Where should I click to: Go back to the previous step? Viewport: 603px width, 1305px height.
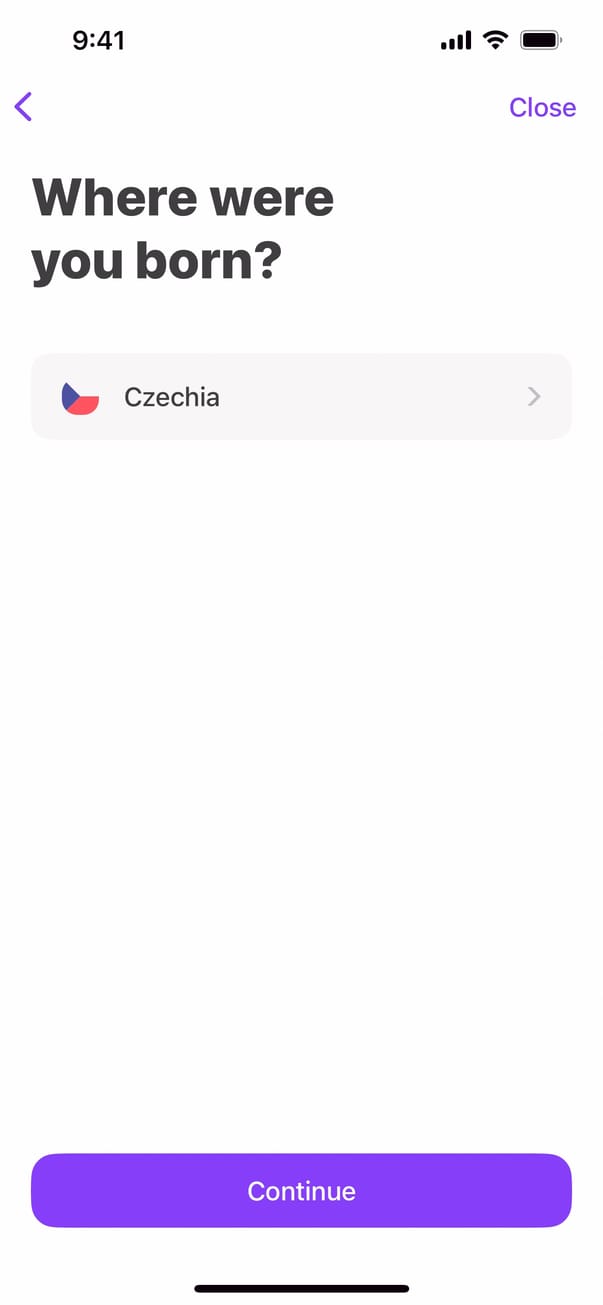[x=24, y=107]
